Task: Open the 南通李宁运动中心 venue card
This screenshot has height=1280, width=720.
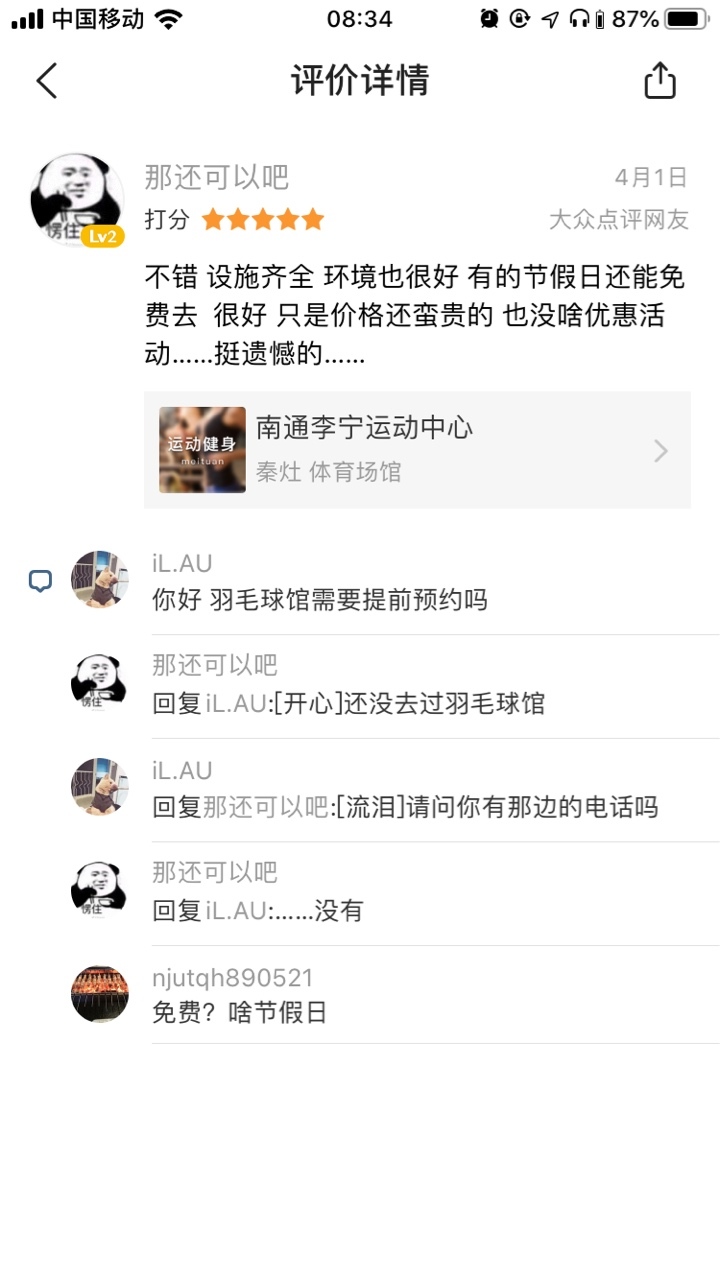Action: pyautogui.click(x=417, y=450)
